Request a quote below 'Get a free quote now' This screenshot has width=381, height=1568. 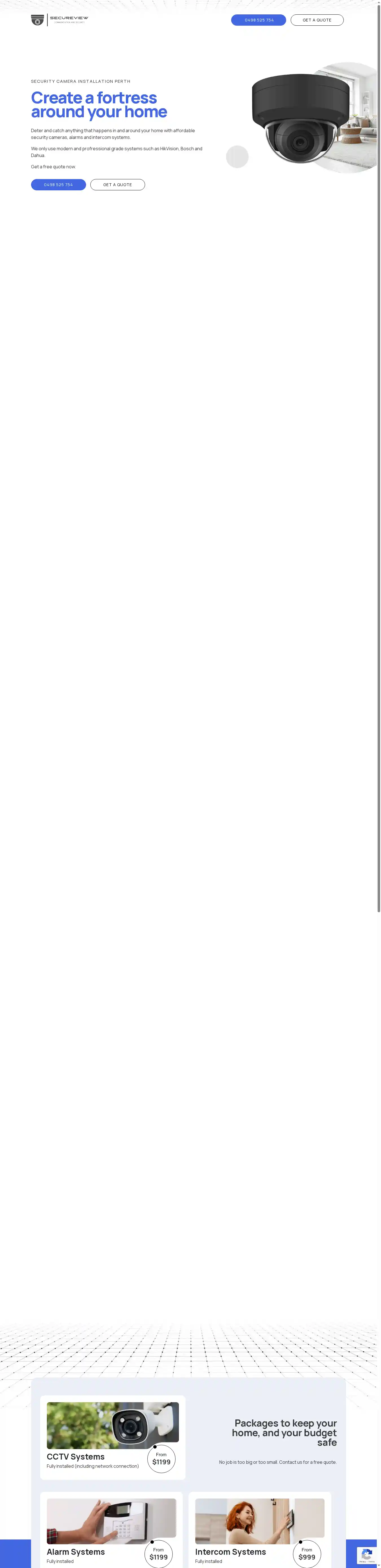point(117,184)
